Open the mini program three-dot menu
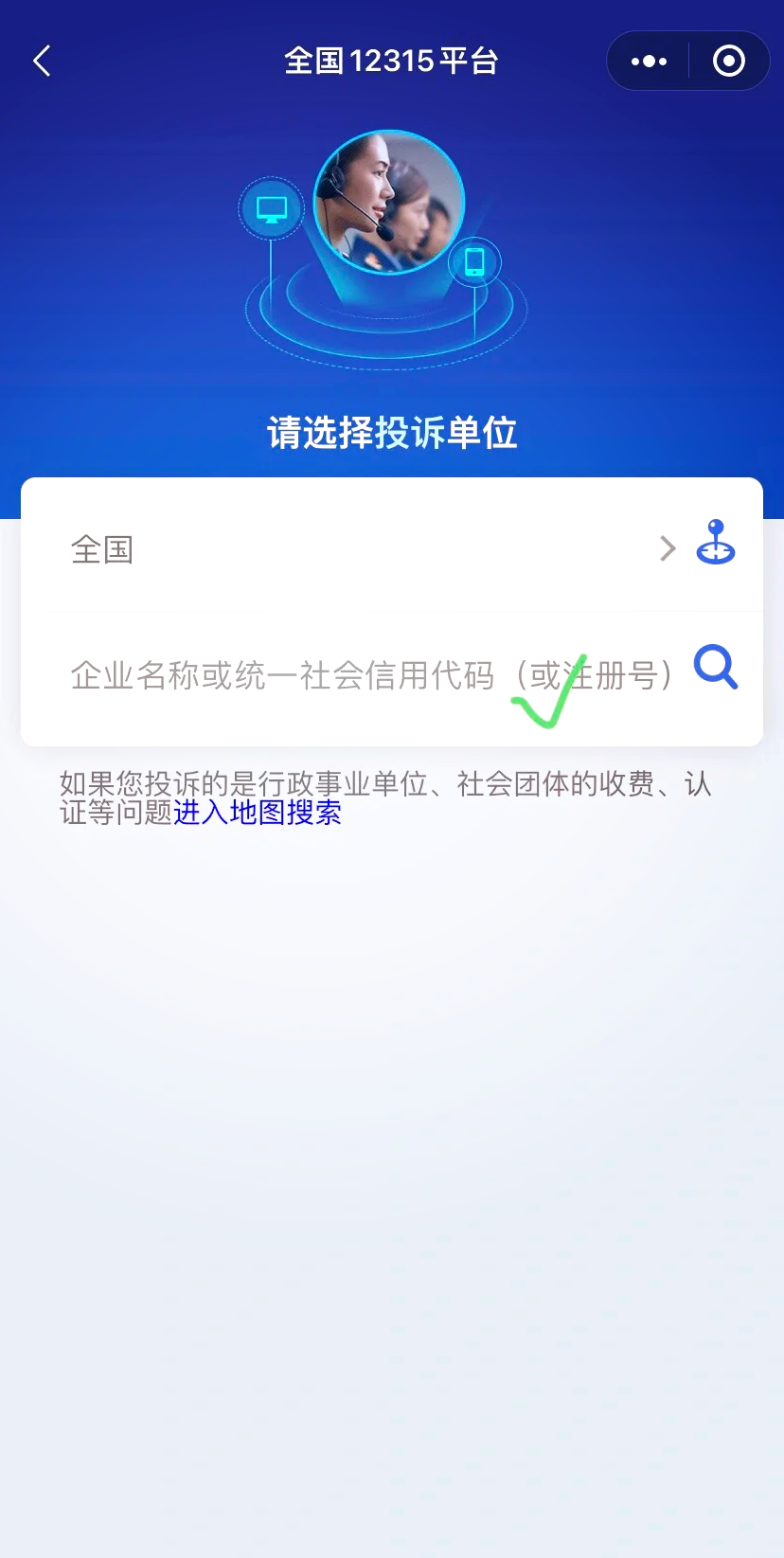784x1558 pixels. pos(649,62)
